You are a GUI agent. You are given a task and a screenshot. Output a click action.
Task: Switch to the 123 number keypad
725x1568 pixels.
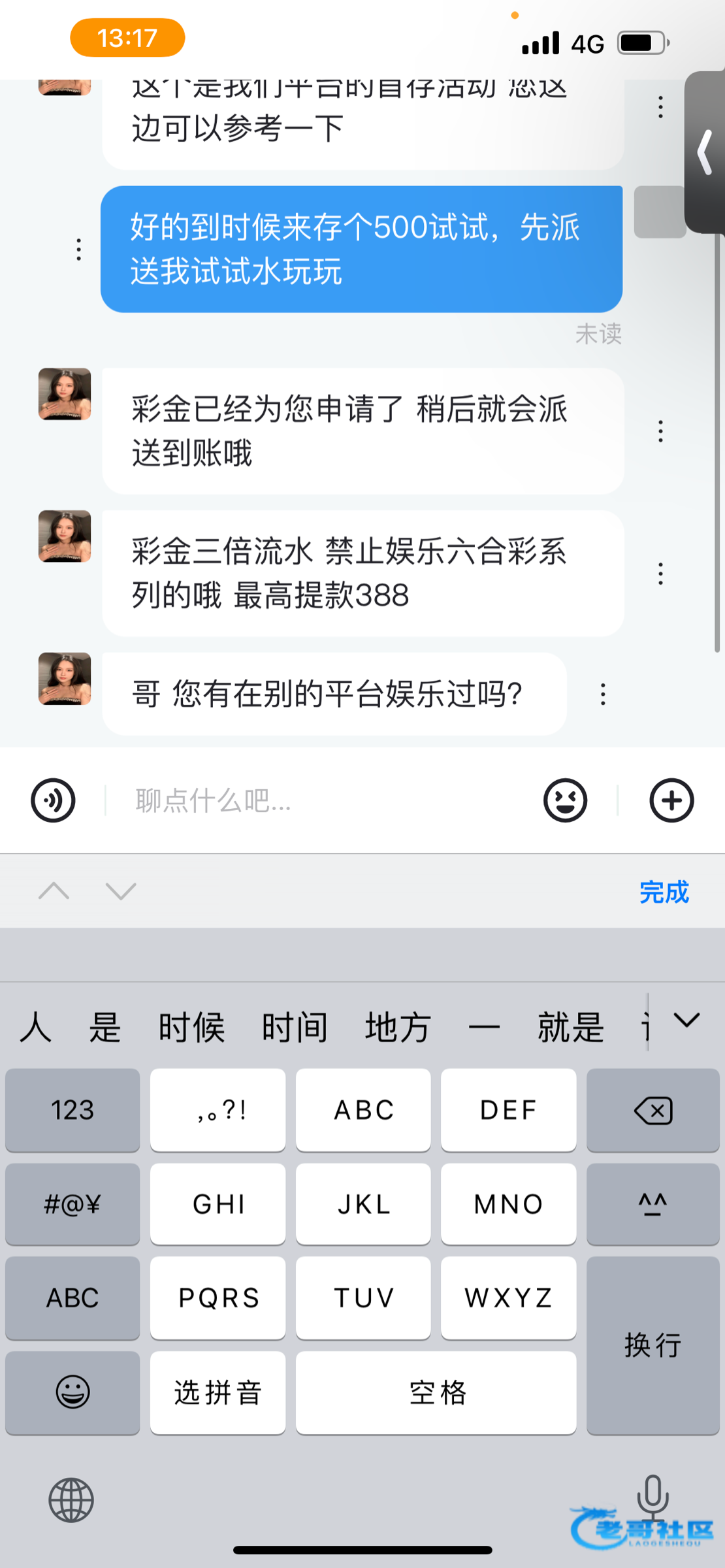click(x=72, y=1110)
